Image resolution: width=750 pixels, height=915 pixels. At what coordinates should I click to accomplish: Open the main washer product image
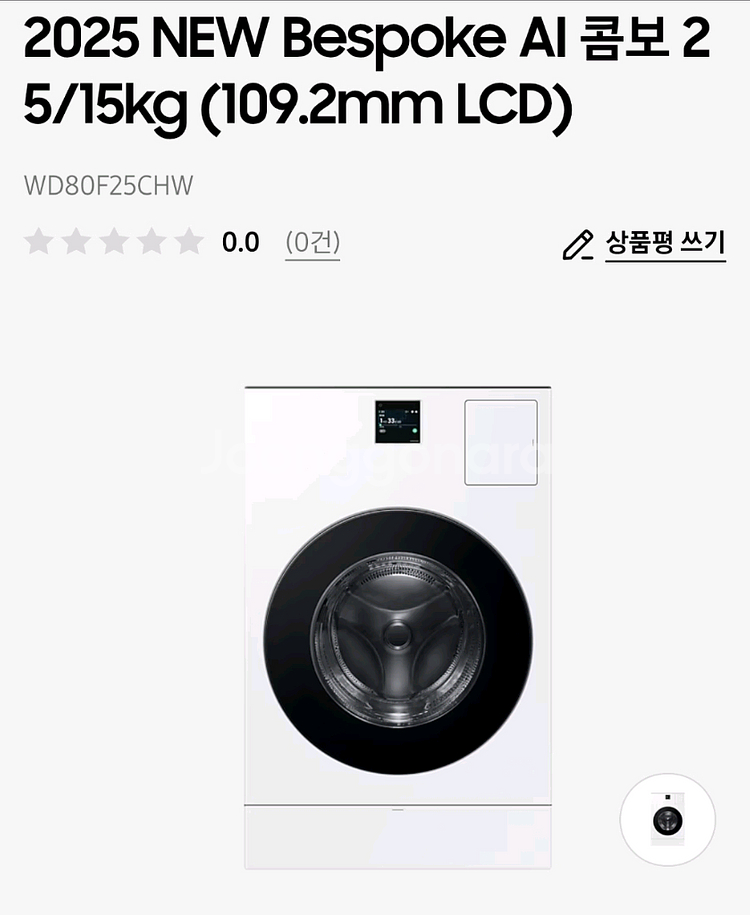pyautogui.click(x=397, y=626)
